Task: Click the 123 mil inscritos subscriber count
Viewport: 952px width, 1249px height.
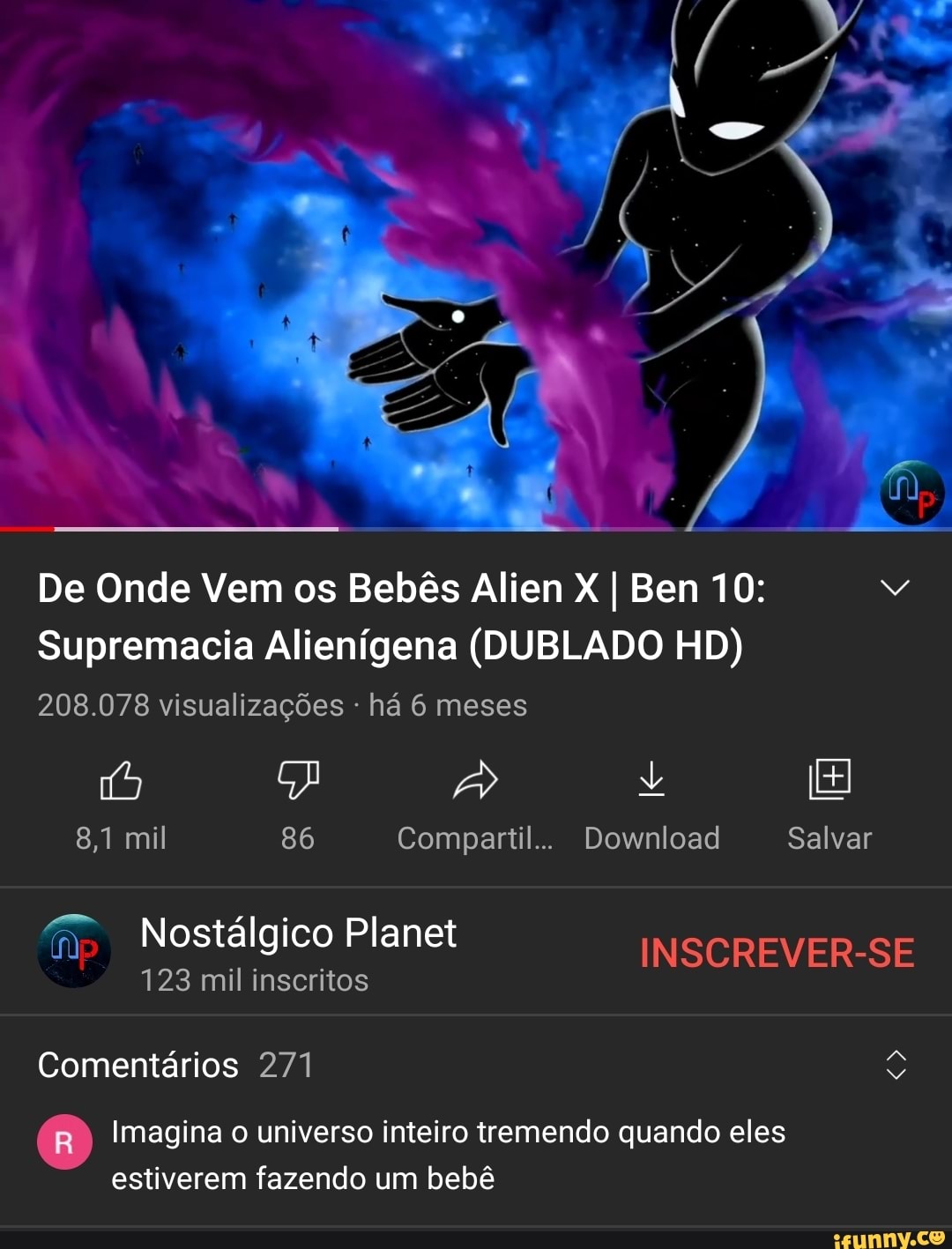Action: tap(256, 980)
